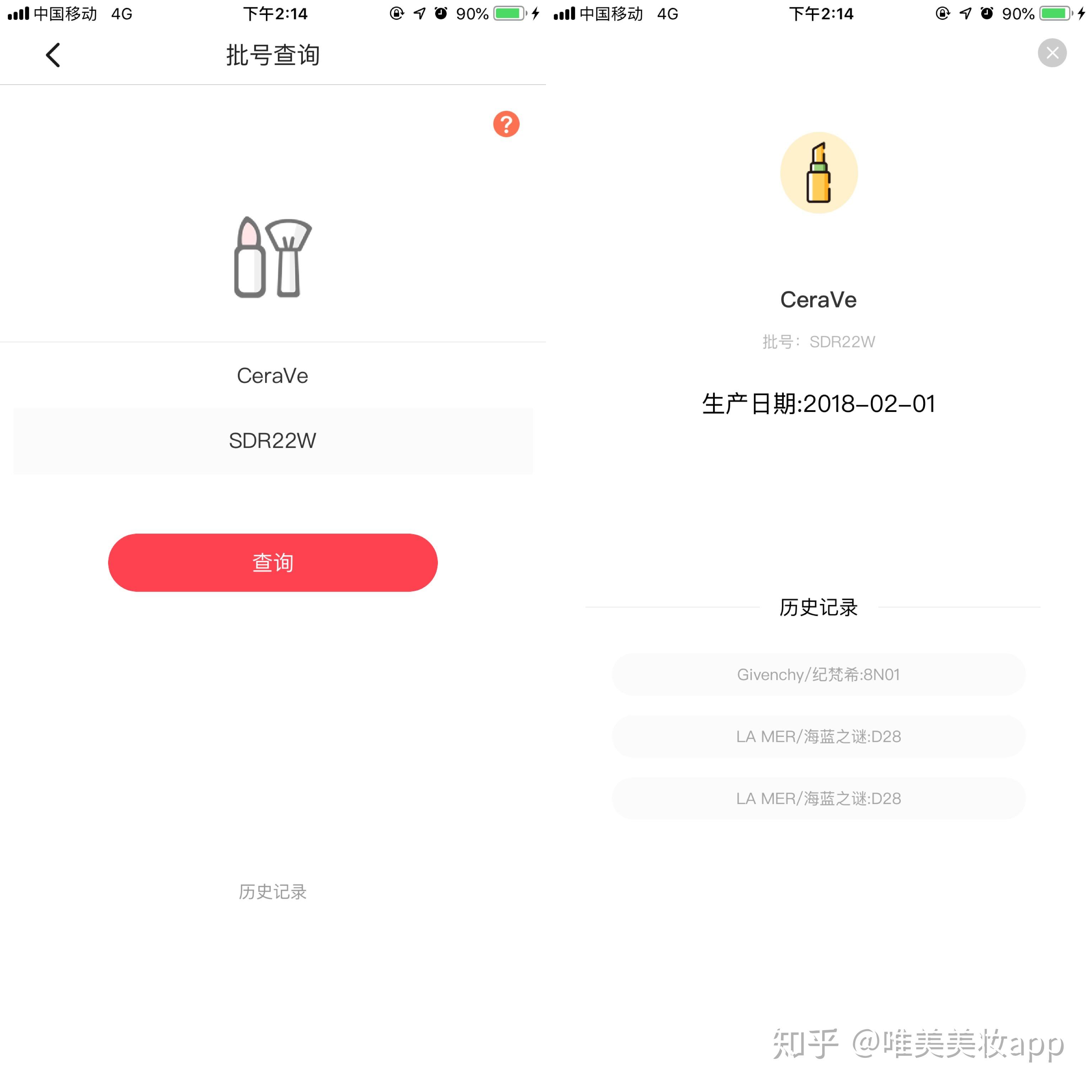This screenshot has width=1092, height=1092.
Task: Edit the SDR22W batch number field
Action: [x=272, y=441]
